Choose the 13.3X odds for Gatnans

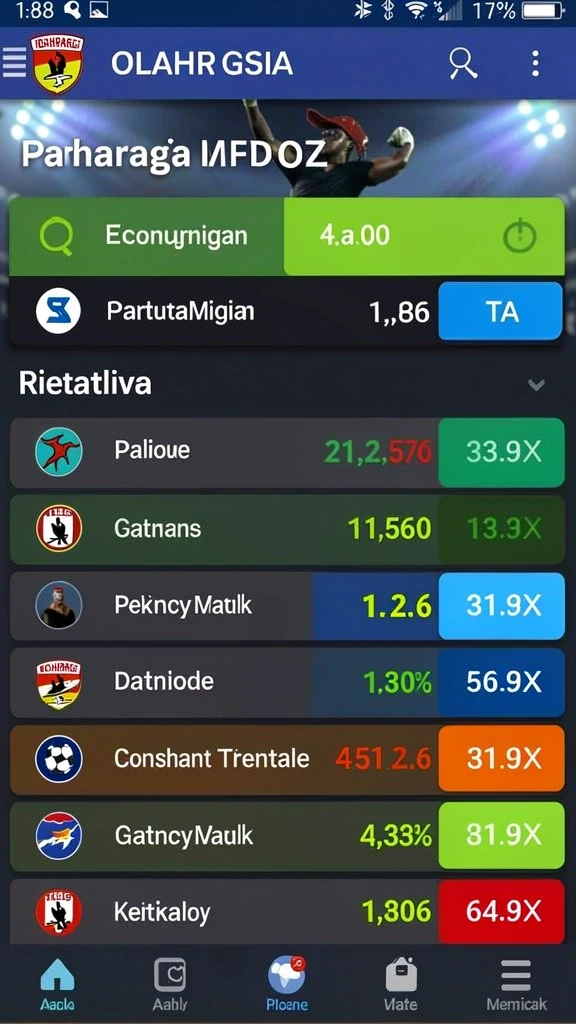501,529
